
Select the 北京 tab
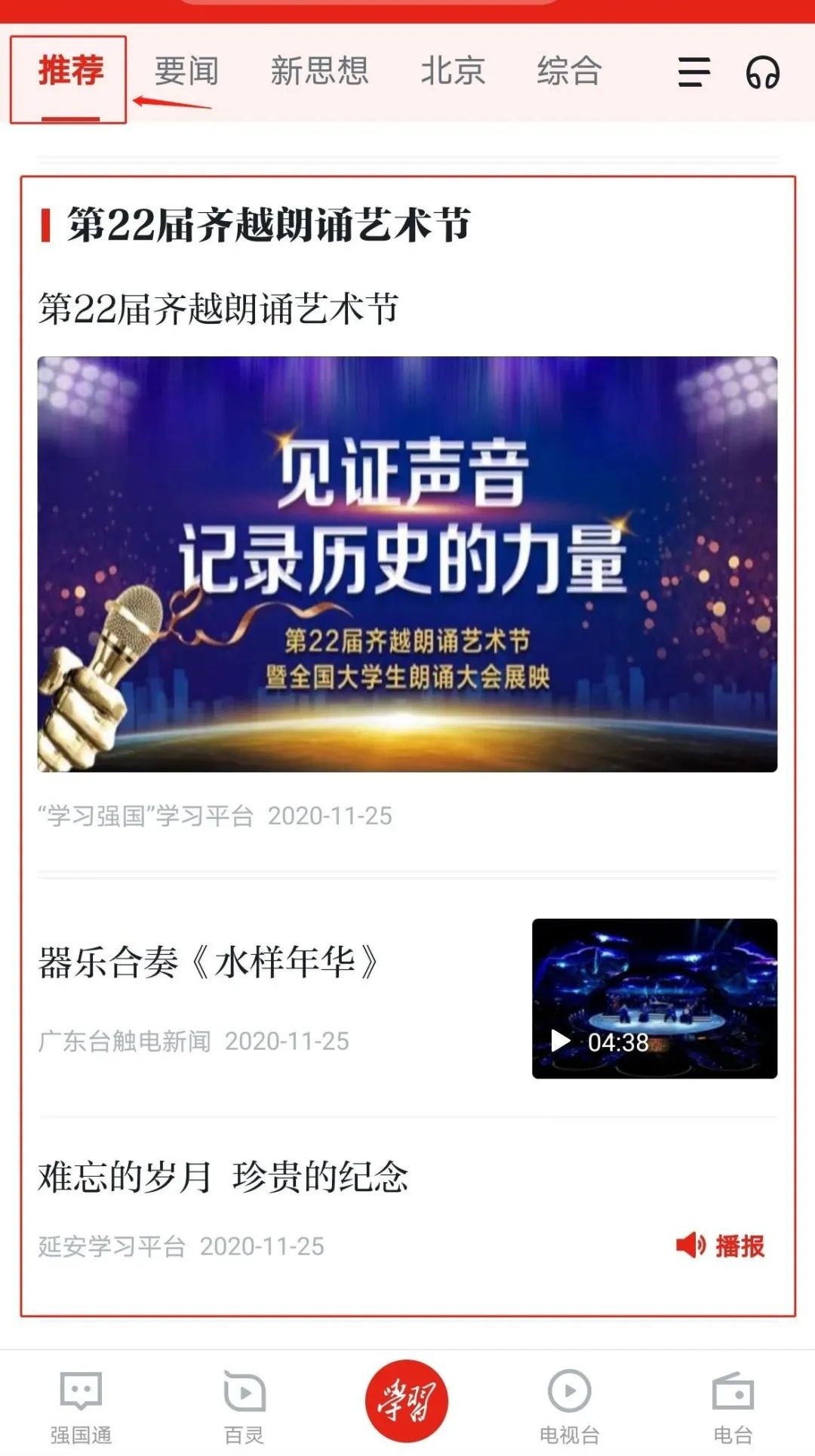[x=453, y=72]
